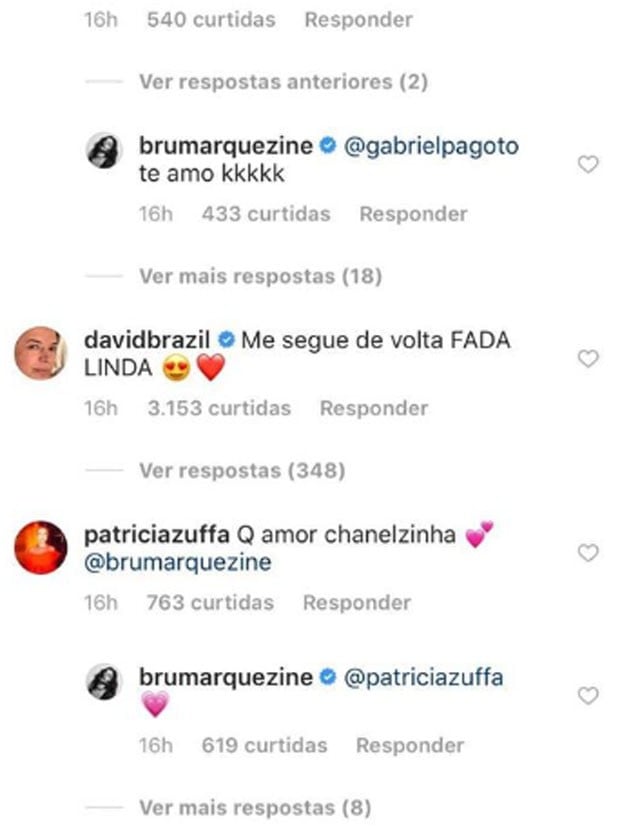Reply to davidbrazil's comment
Viewport: 620px width, 832px height.
coord(373,408)
